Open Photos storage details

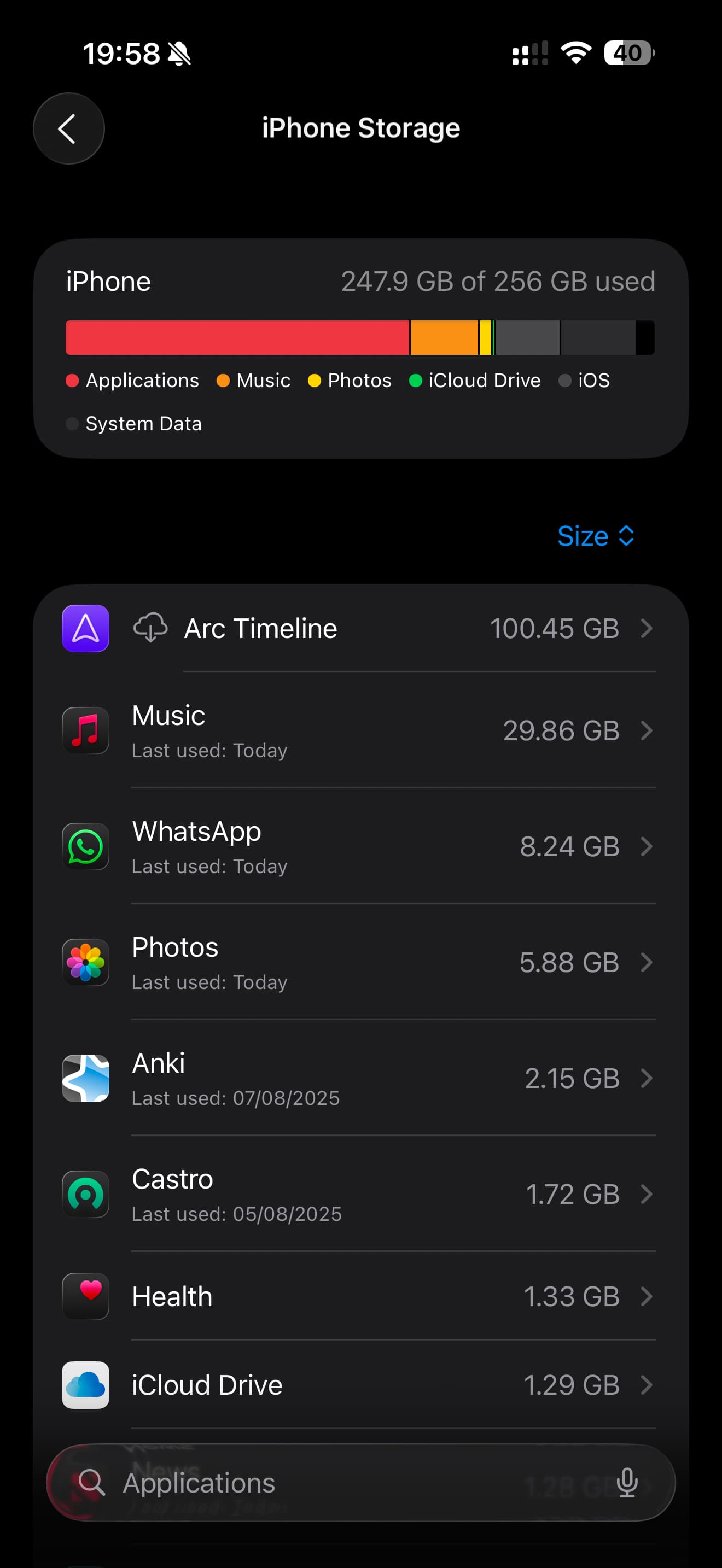359,962
